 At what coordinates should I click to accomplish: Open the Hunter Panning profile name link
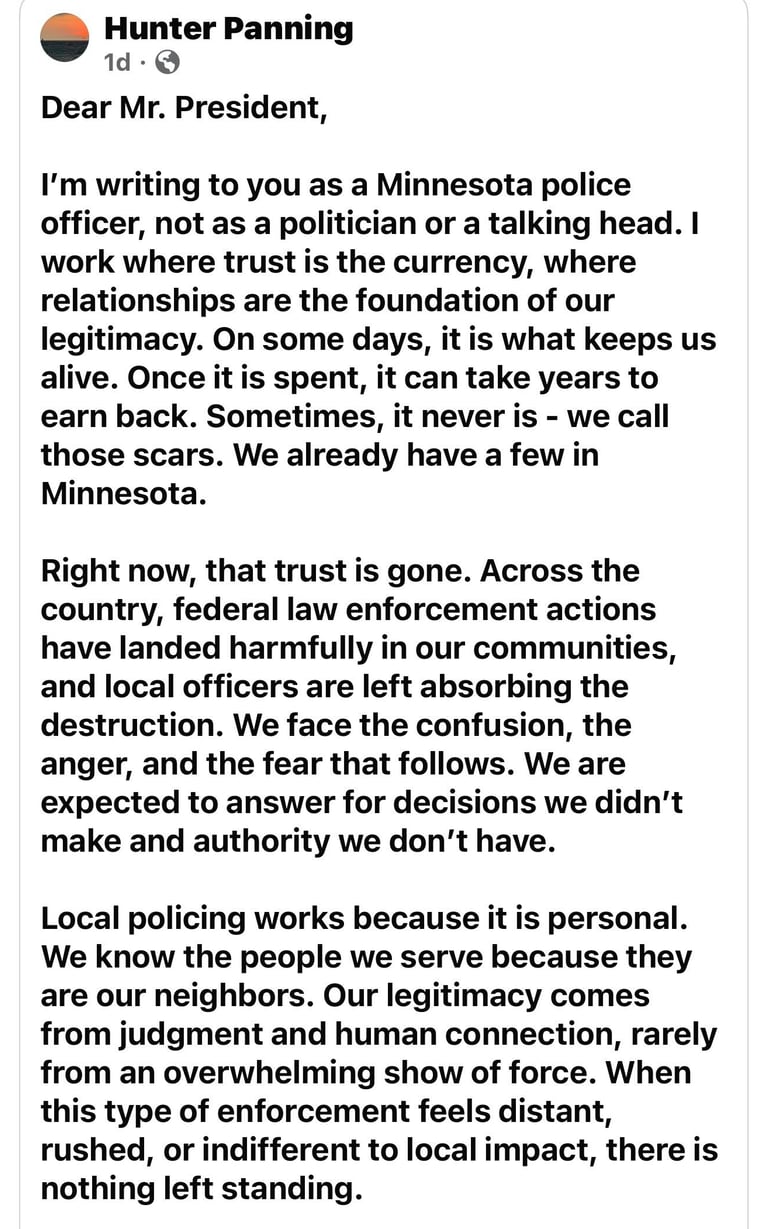(x=228, y=28)
